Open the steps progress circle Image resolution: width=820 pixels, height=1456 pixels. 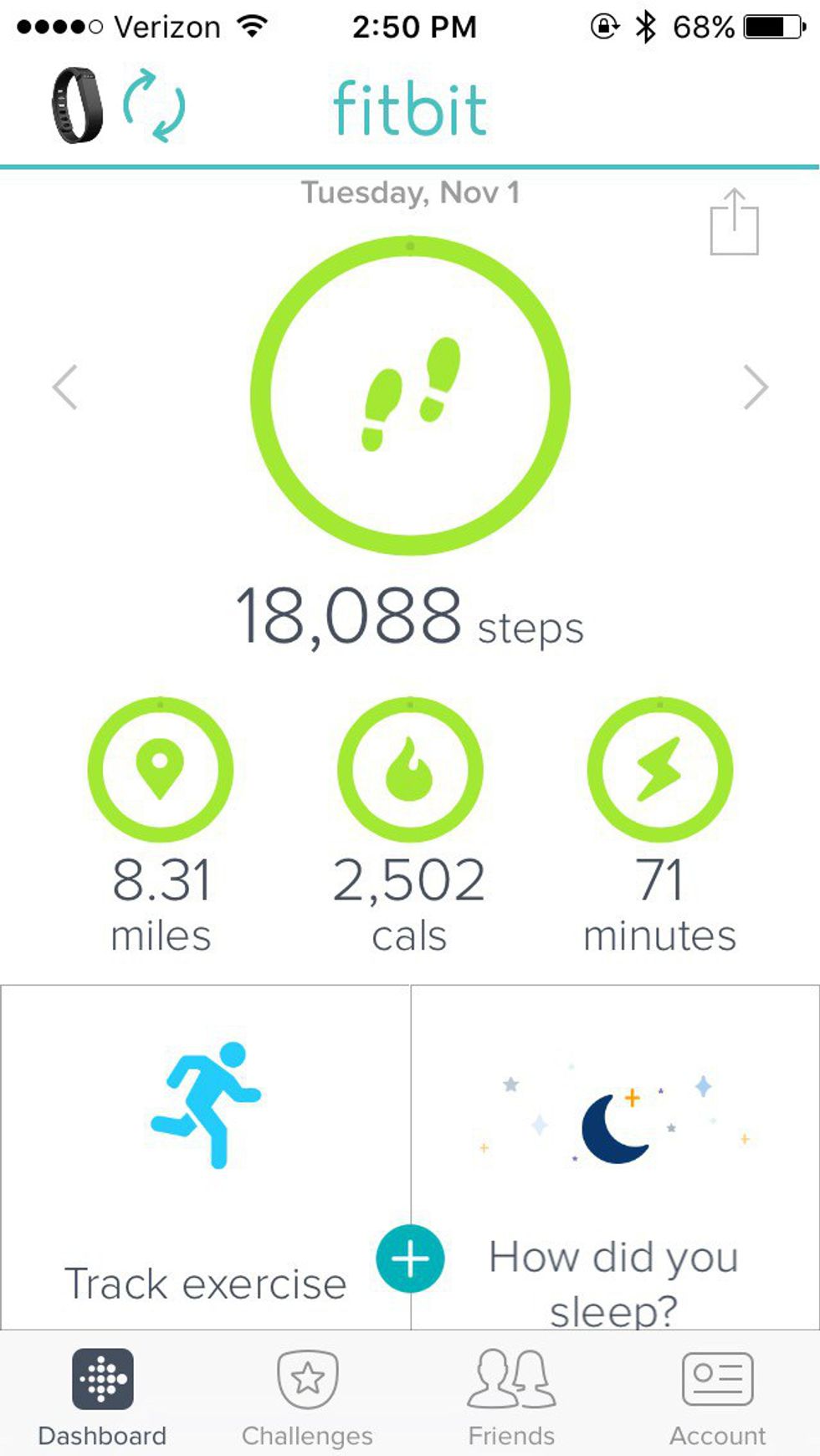point(410,395)
